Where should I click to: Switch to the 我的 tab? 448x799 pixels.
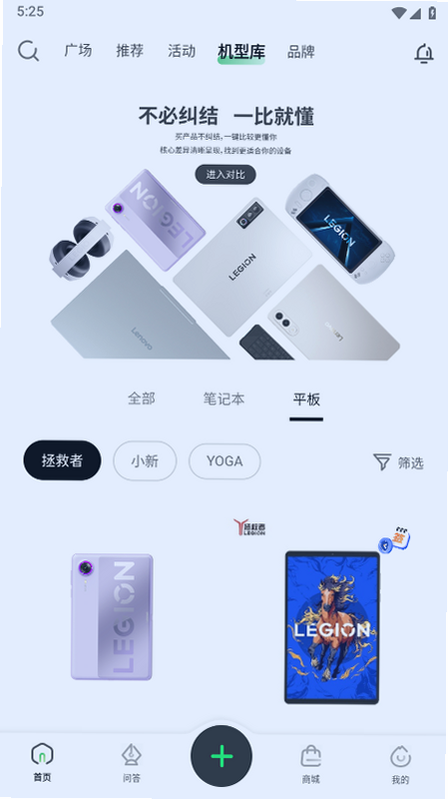[401, 764]
